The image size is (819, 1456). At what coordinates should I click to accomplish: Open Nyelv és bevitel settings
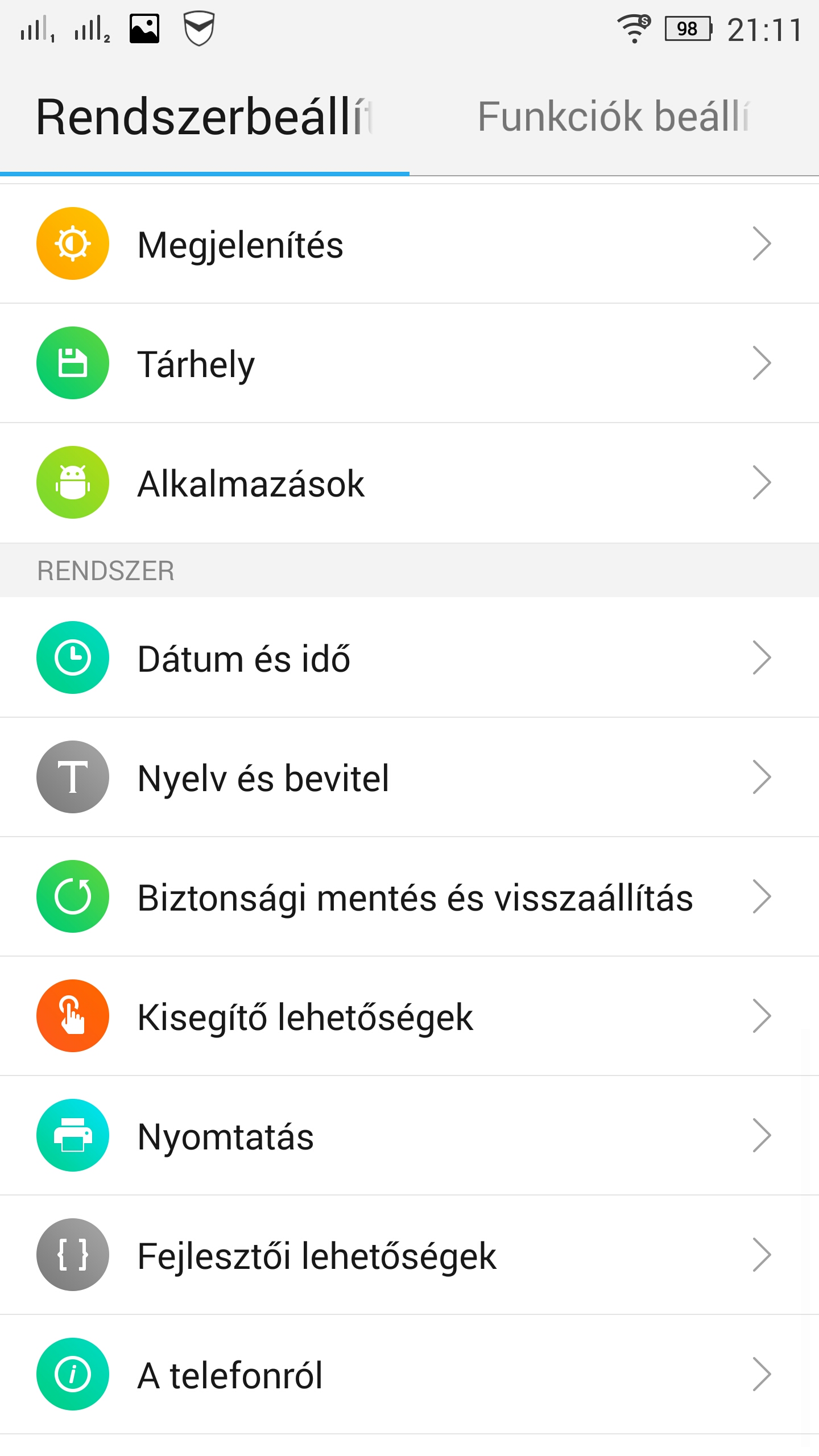pos(409,777)
